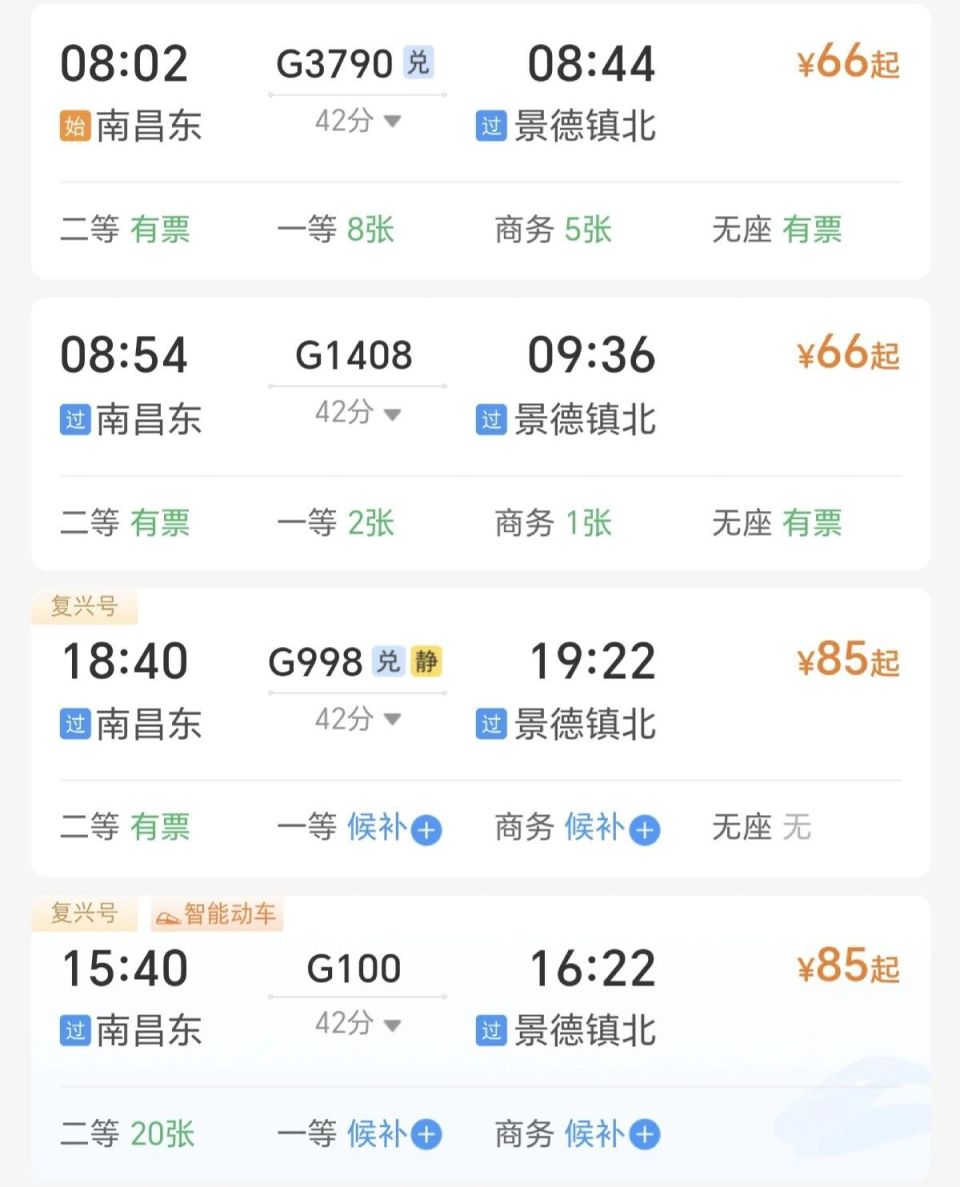Click the 兑 badge next to G998
The height and width of the screenshot is (1187, 960).
tap(389, 660)
